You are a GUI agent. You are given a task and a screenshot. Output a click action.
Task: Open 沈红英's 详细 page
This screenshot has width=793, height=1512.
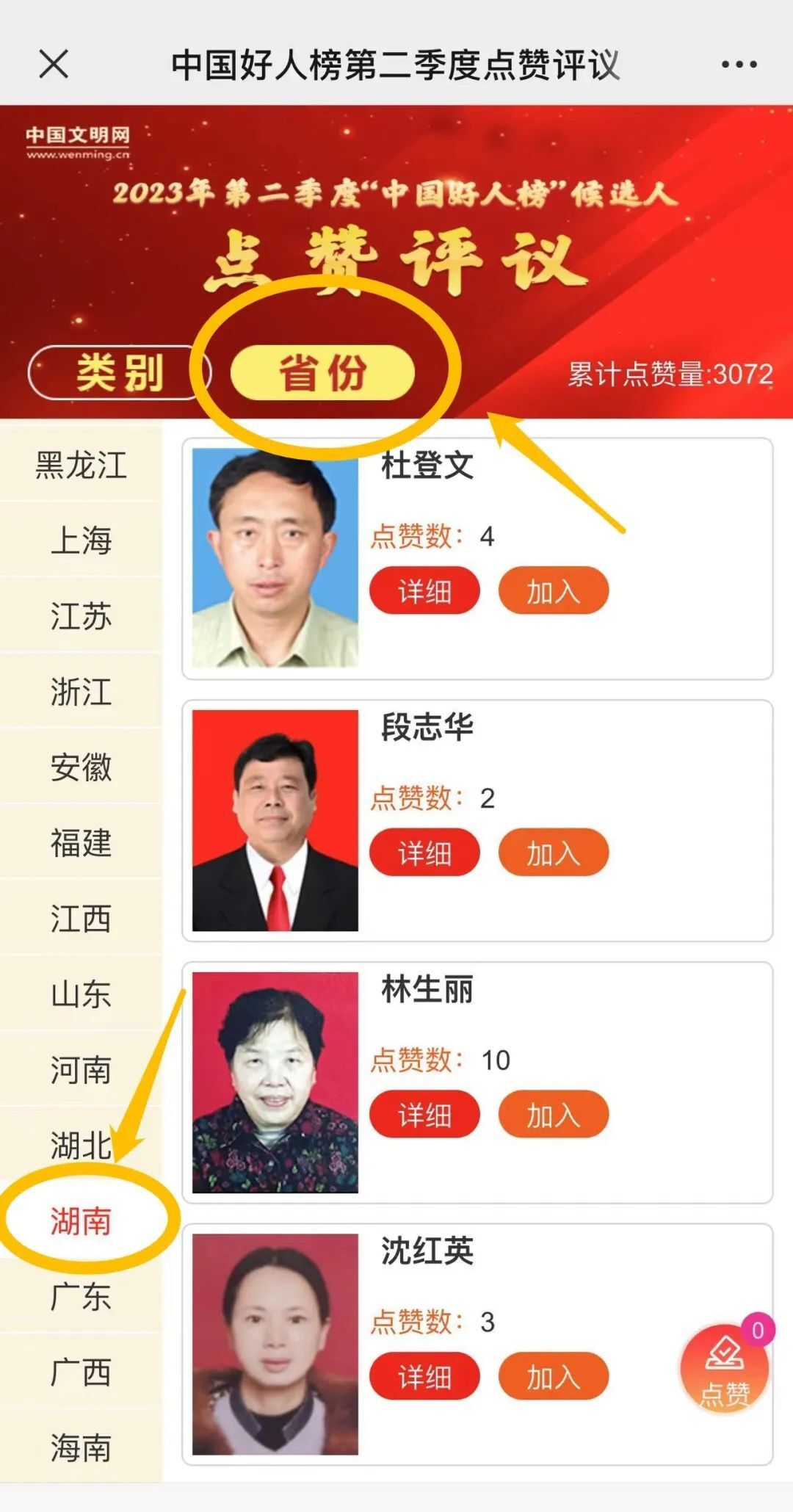point(424,1376)
